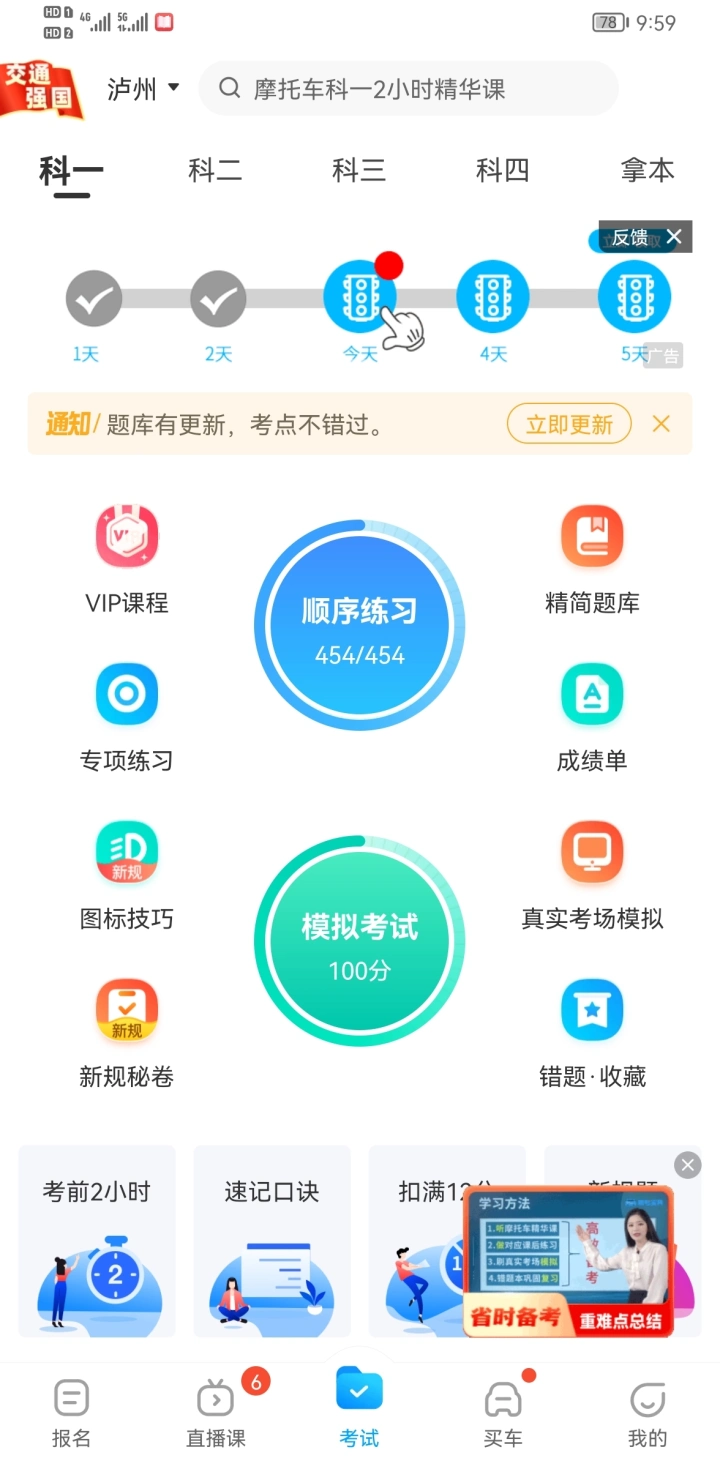Open 精简题库
This screenshot has width=720, height=1469.
pyautogui.click(x=592, y=559)
